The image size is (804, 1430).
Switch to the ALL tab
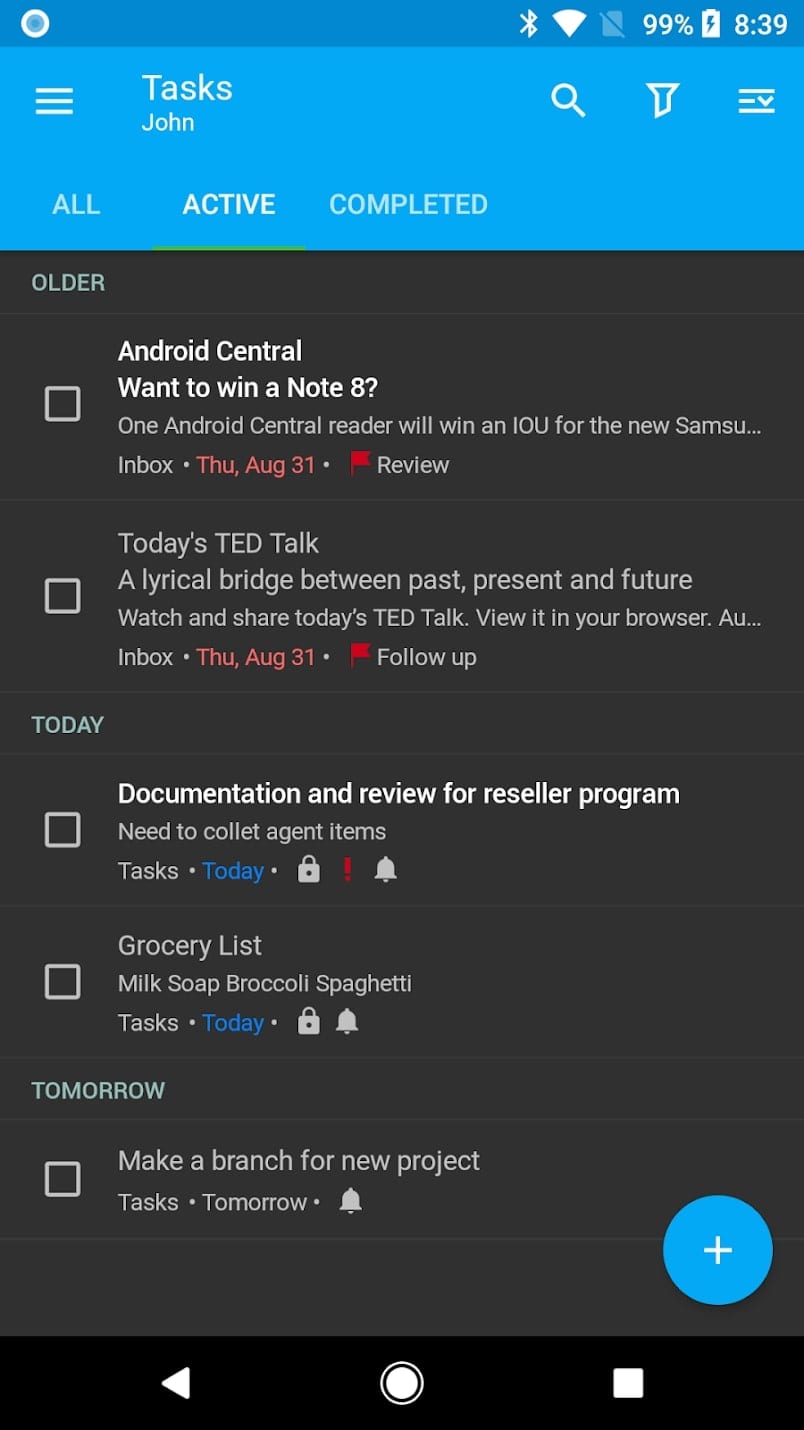75,204
